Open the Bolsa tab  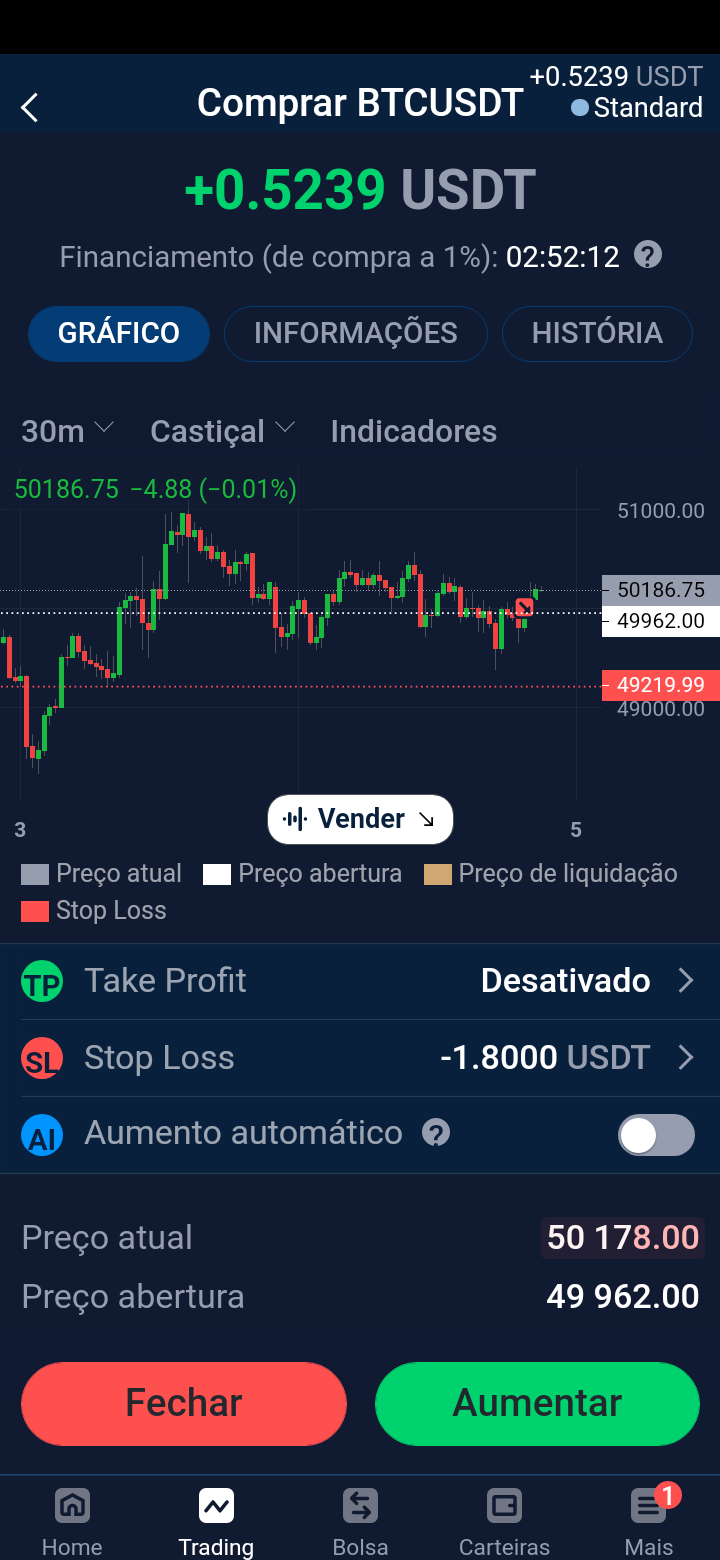pos(360,1520)
